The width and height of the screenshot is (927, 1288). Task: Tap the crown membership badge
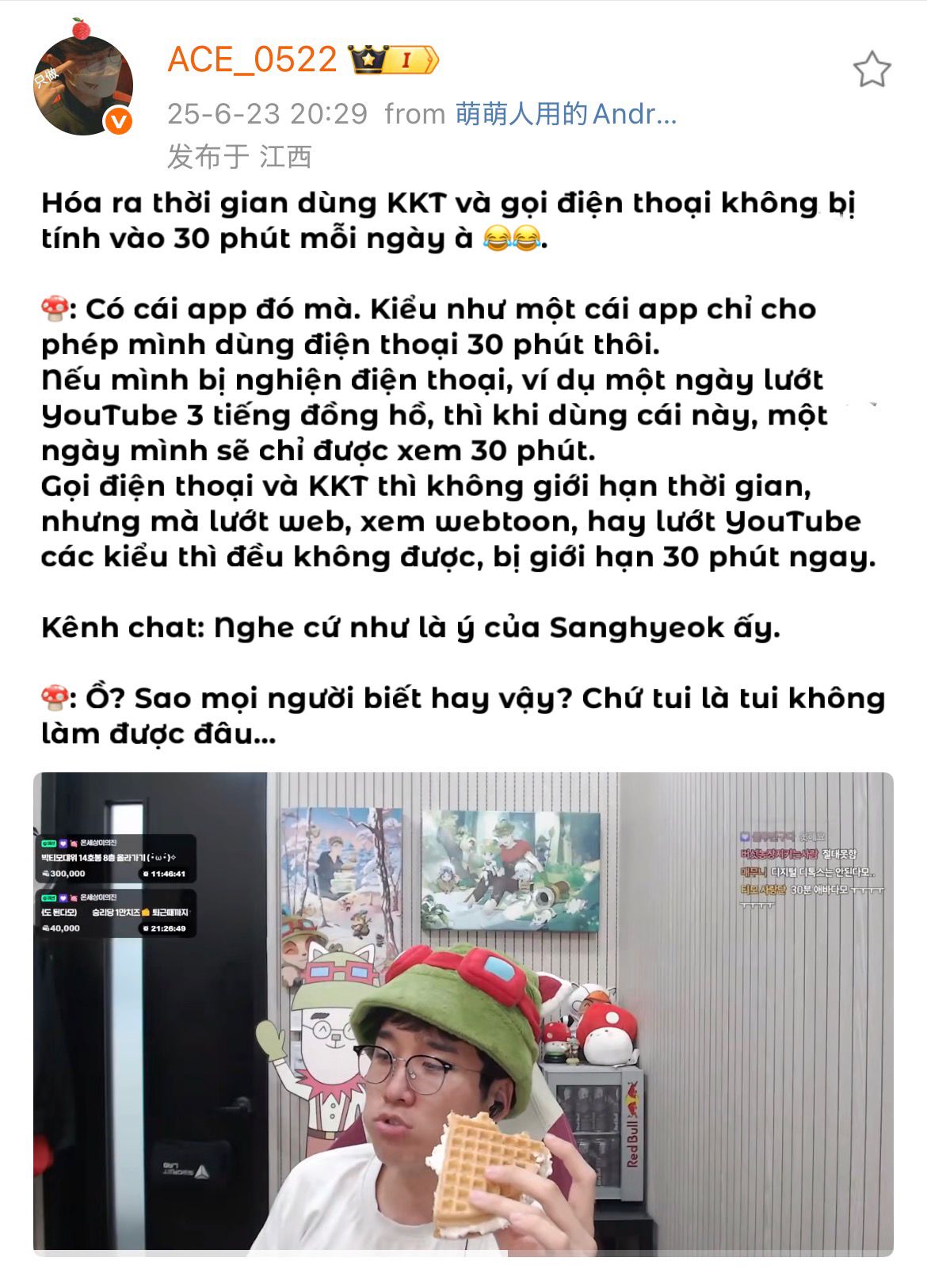pos(394,60)
